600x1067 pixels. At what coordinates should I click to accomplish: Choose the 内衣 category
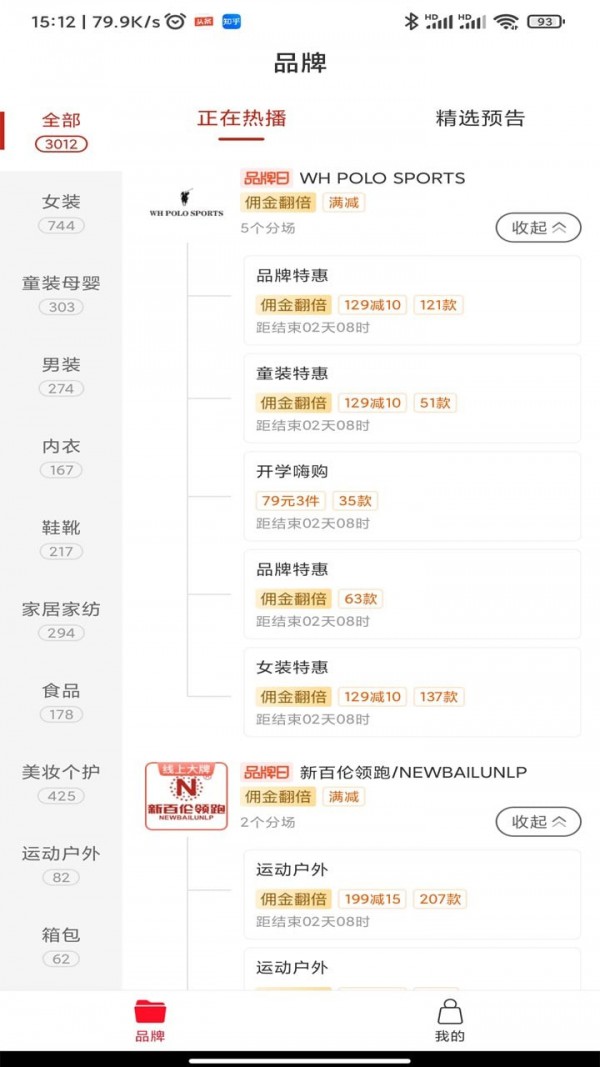61,457
